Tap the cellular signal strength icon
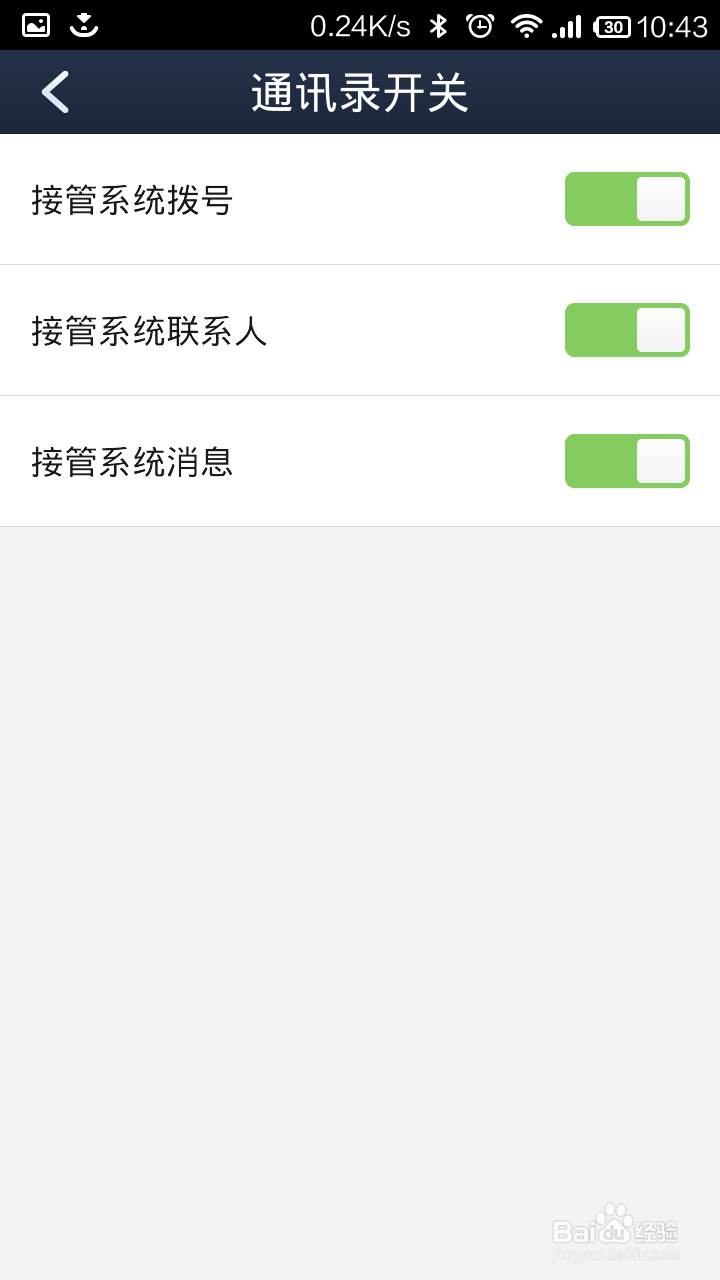The width and height of the screenshot is (720, 1280). [565, 24]
